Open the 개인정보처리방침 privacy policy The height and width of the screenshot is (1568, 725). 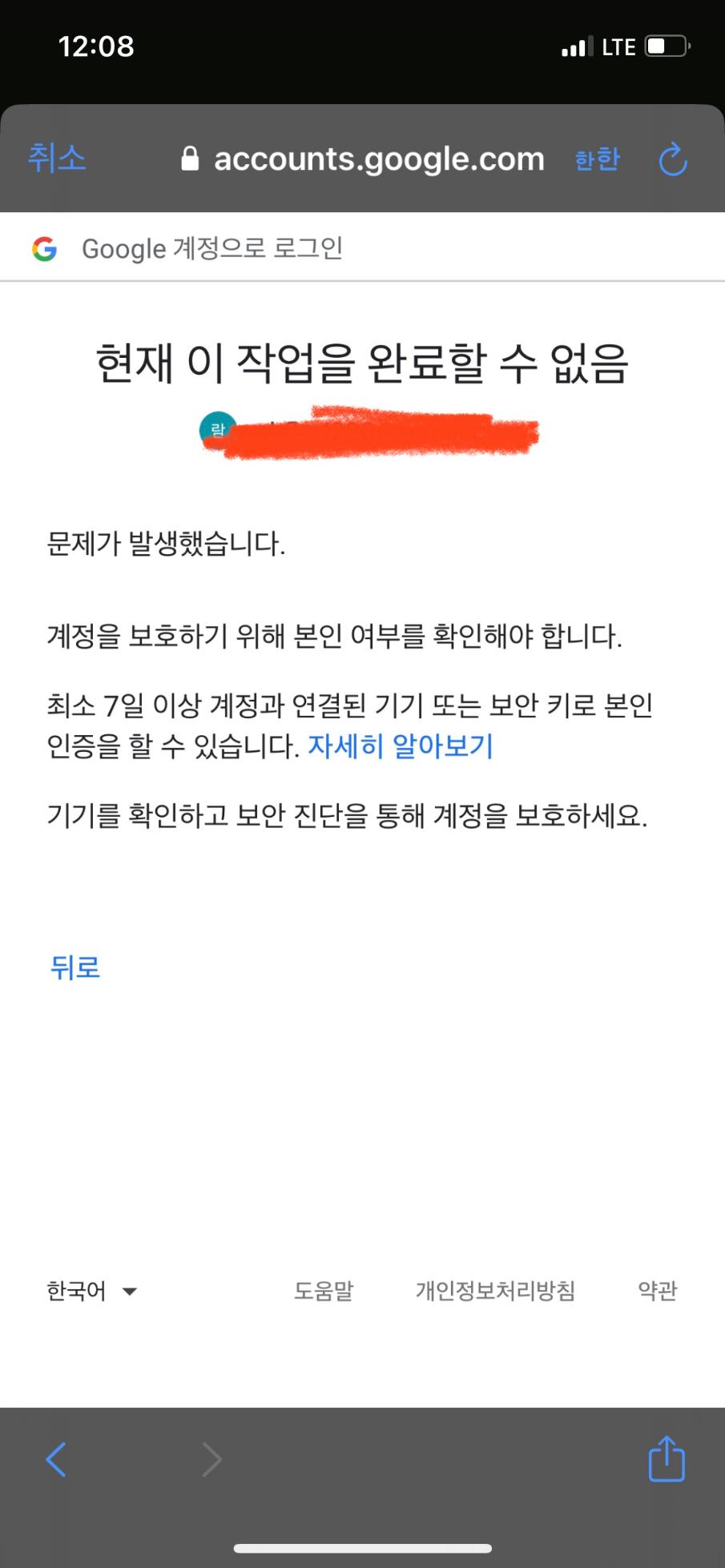pos(495,1290)
